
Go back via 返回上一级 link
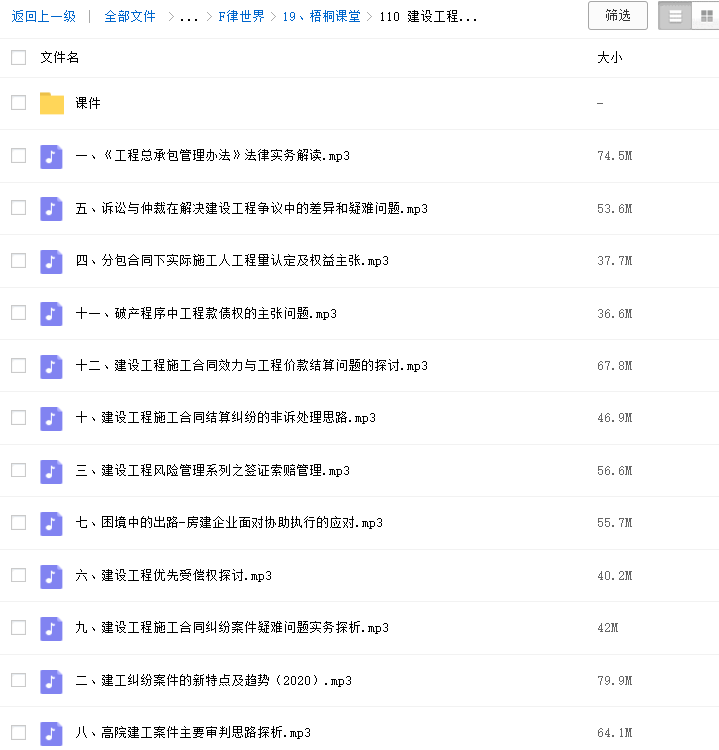pyautogui.click(x=44, y=16)
